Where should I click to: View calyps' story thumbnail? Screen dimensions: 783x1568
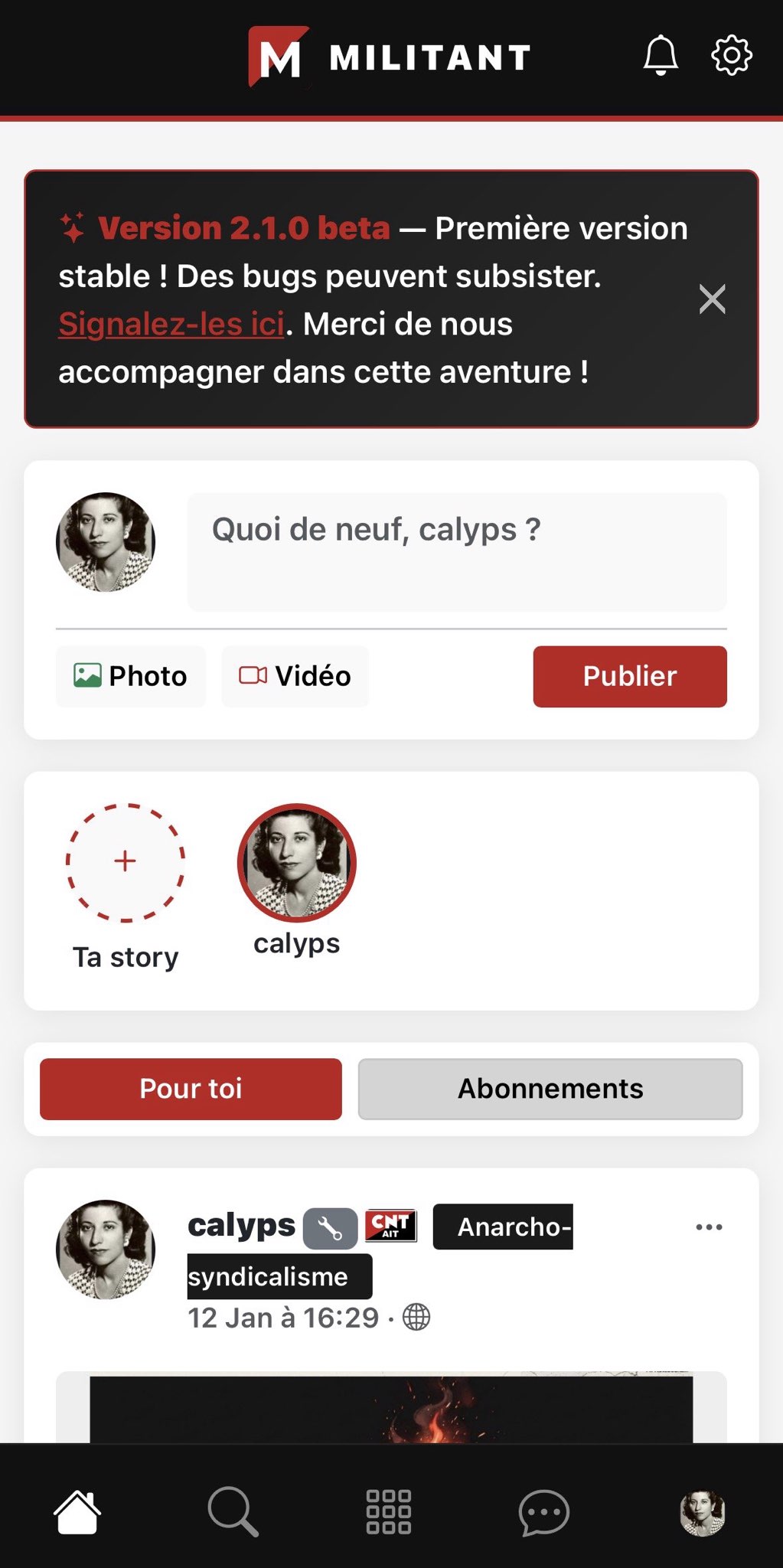[295, 862]
